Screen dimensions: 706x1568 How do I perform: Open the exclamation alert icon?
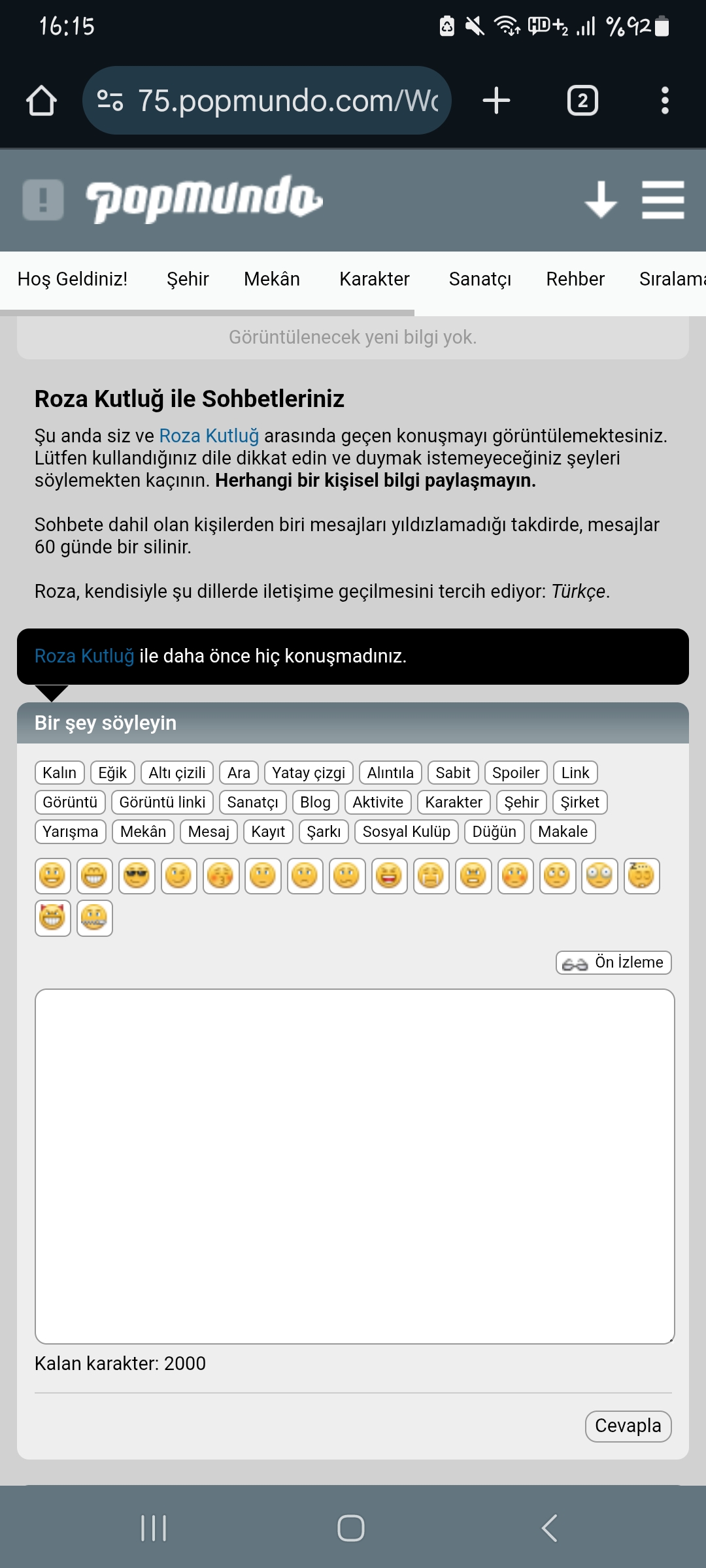point(43,200)
